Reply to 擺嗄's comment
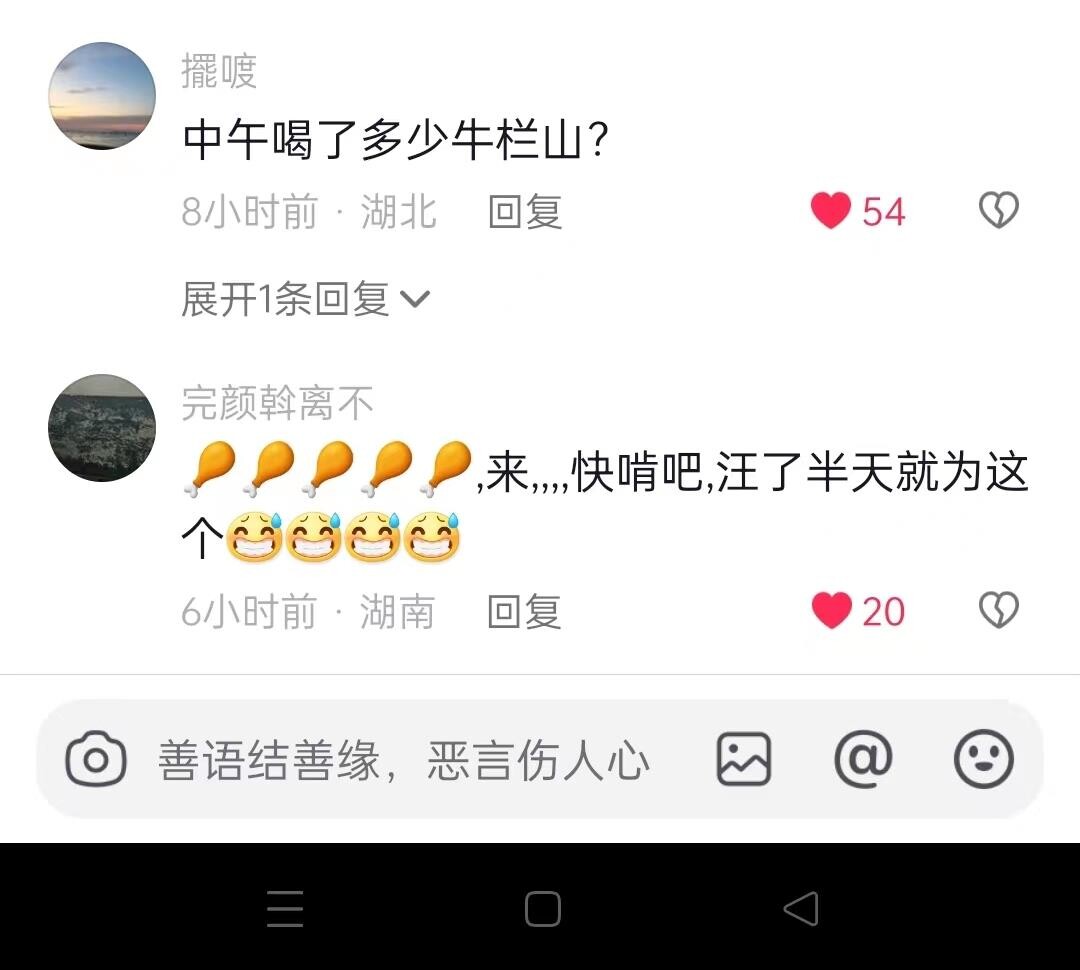This screenshot has height=970, width=1080. pos(525,212)
